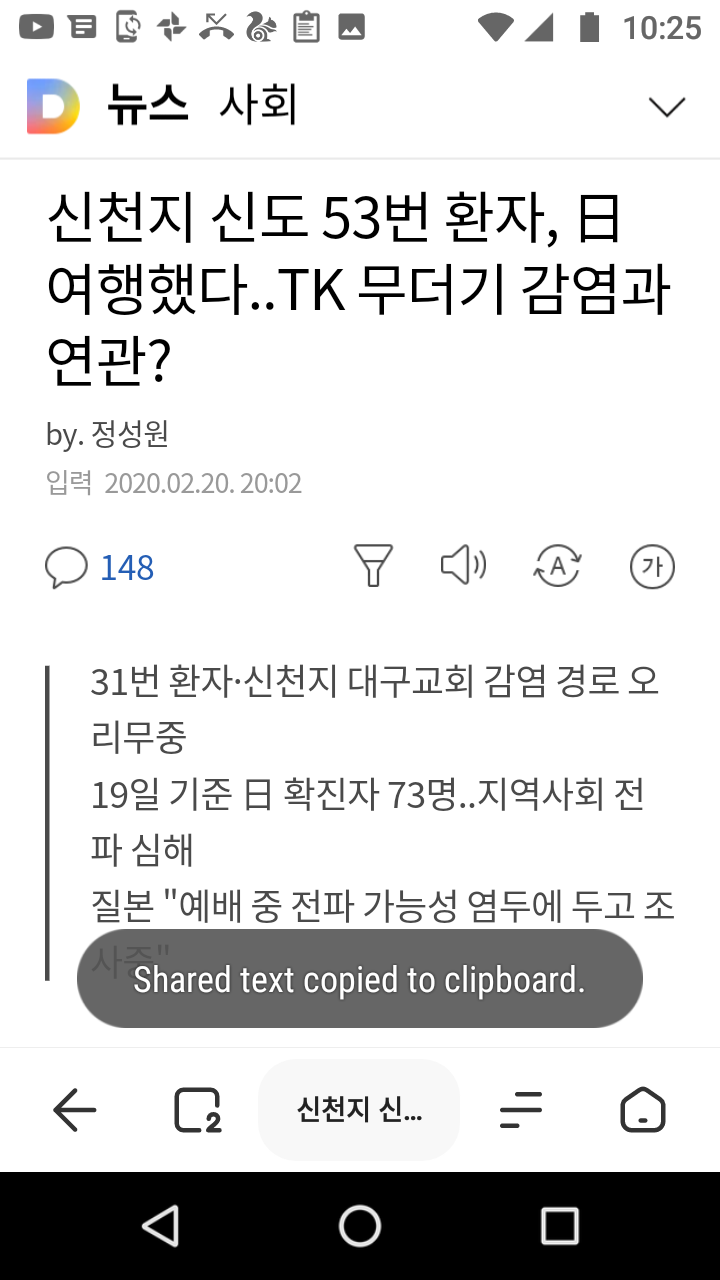Open the 뉴스 section

coord(148,105)
